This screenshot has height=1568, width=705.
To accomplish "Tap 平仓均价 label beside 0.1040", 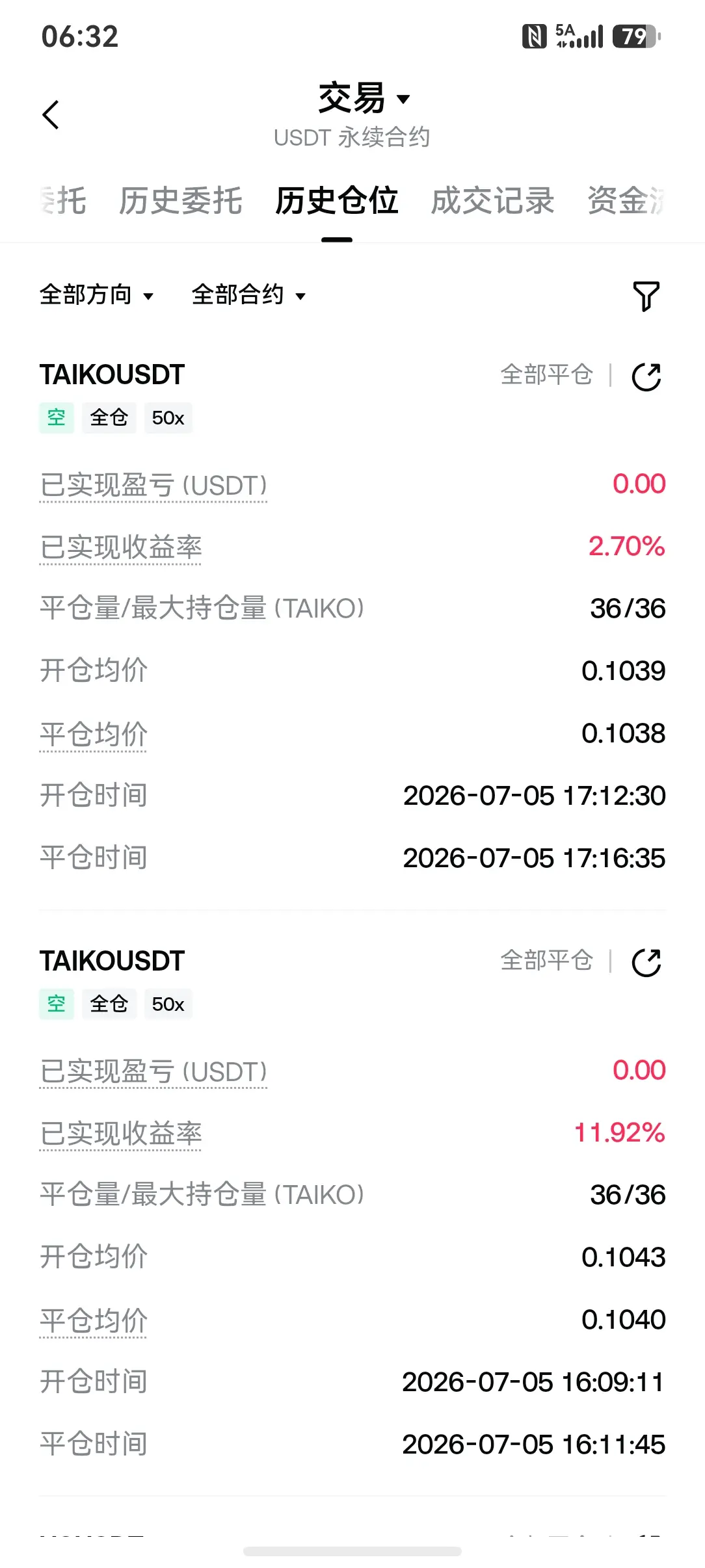I will (94, 1322).
